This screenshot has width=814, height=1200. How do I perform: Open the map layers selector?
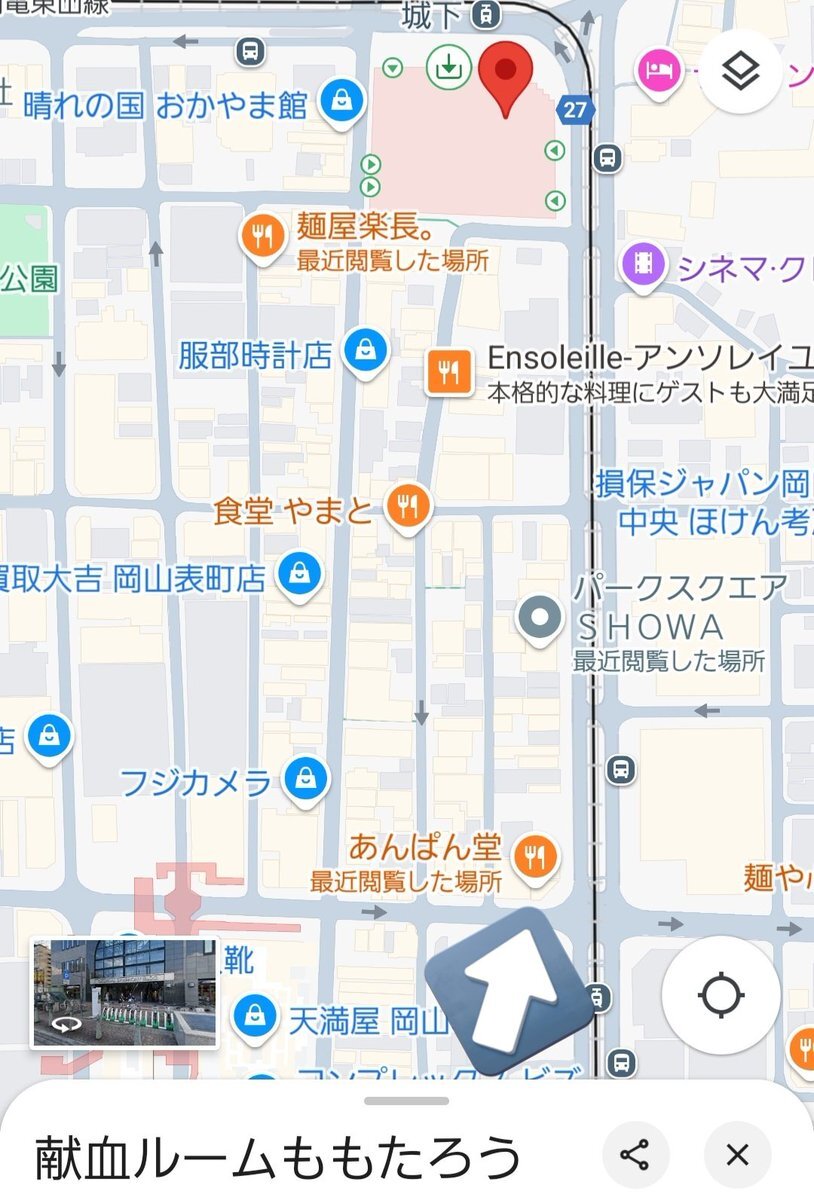[740, 70]
